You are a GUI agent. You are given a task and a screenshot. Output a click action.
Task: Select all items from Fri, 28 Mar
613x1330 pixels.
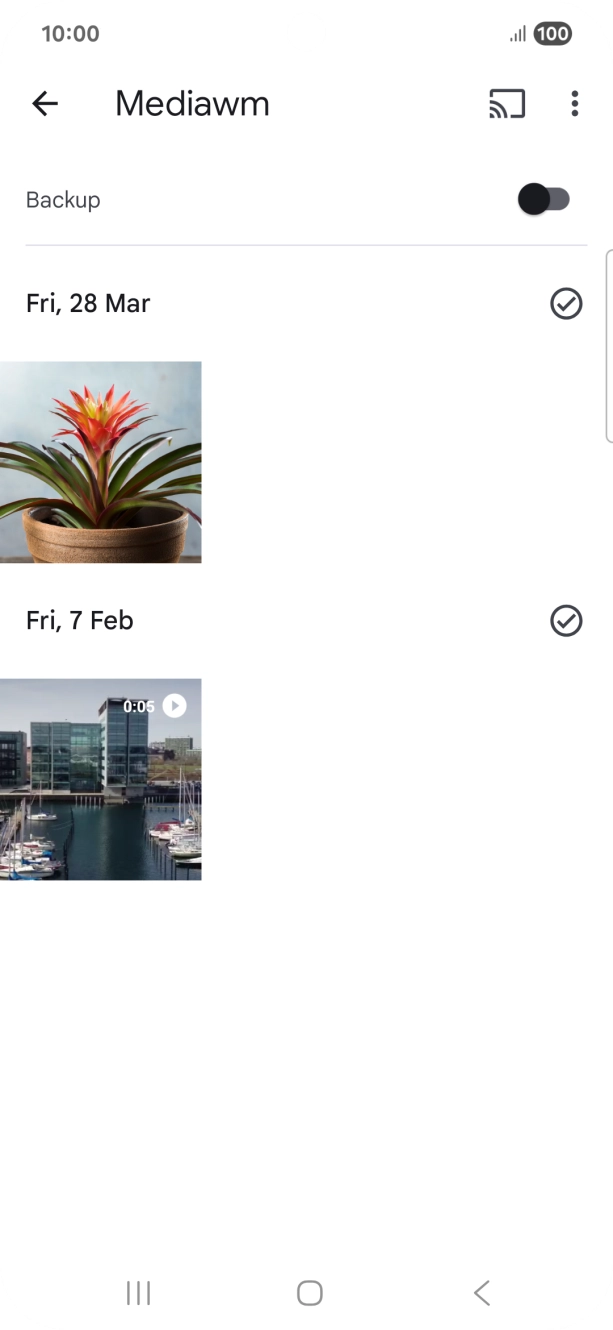click(566, 303)
